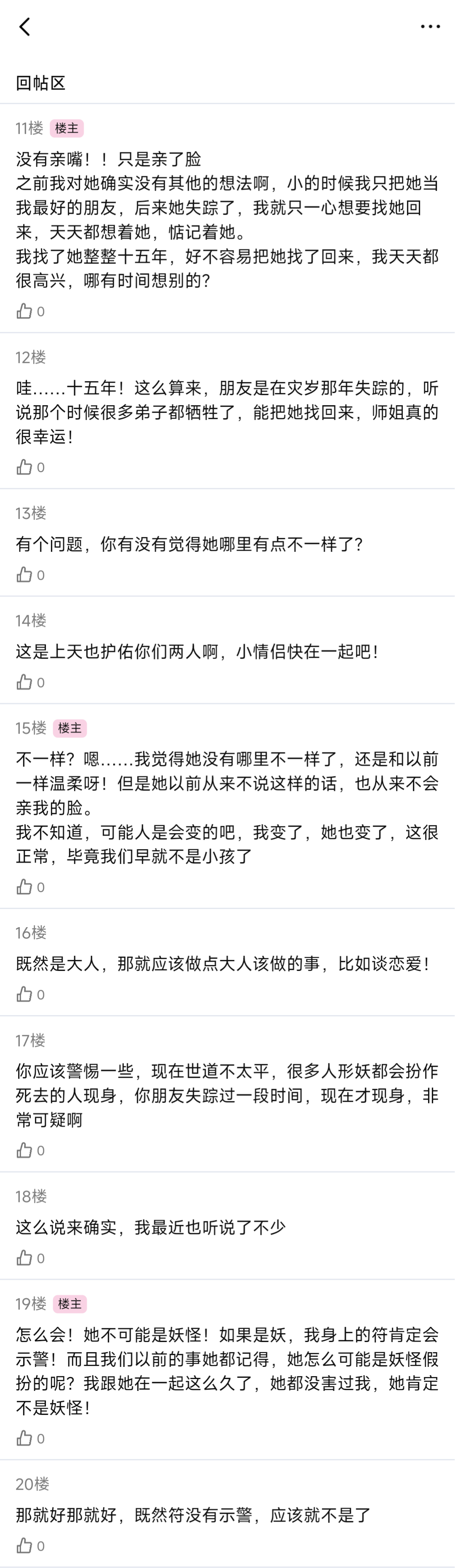Like the 20楼 reply

tap(24, 1546)
